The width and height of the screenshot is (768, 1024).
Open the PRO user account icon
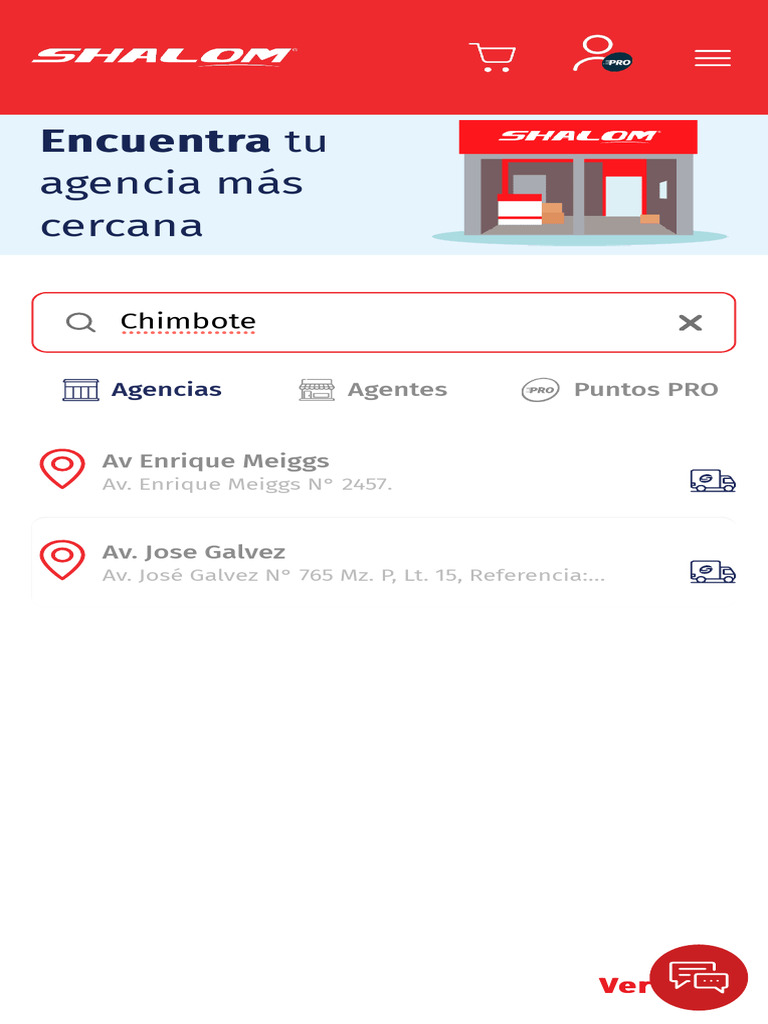coord(600,55)
